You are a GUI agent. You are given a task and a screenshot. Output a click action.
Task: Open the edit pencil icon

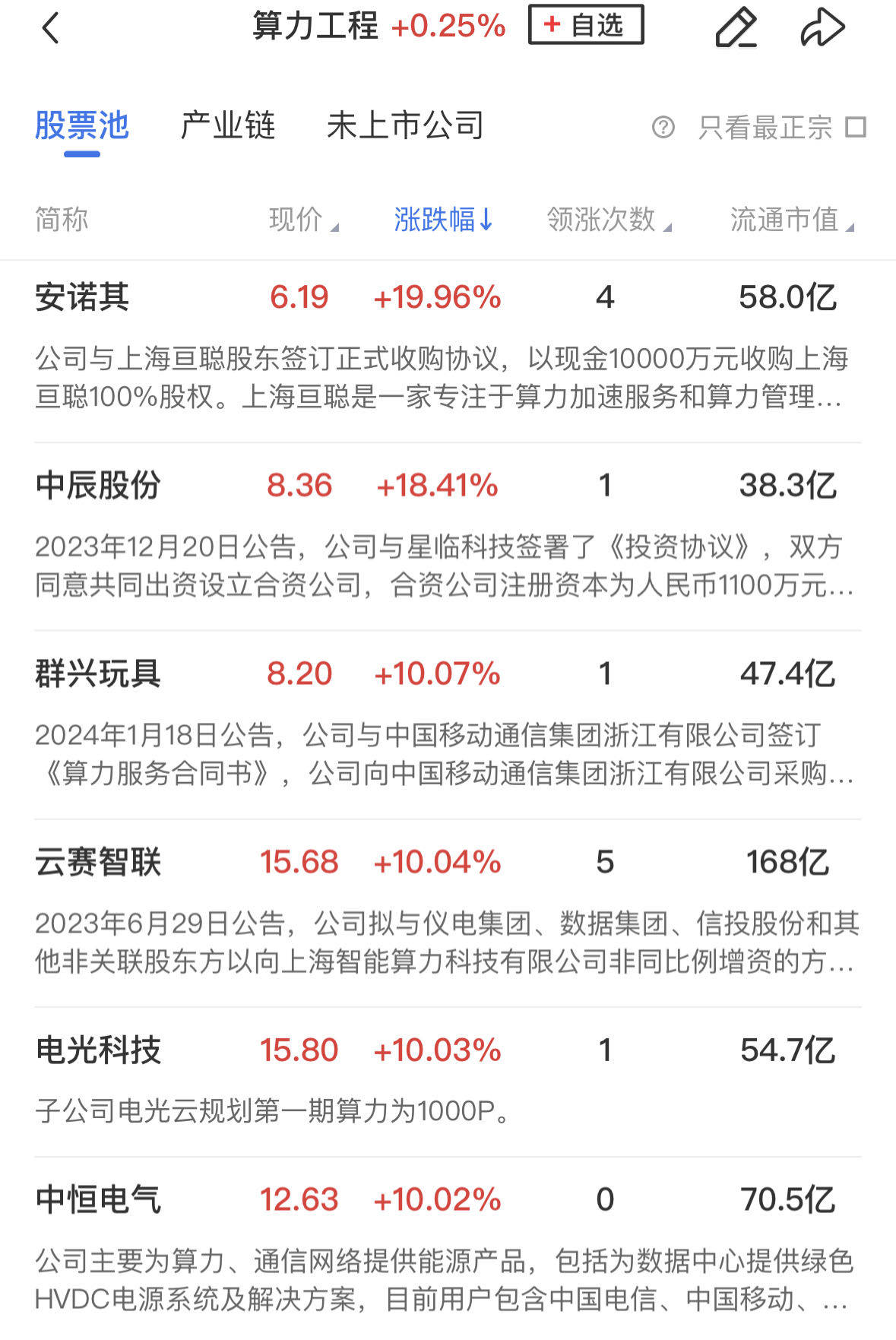click(x=736, y=29)
